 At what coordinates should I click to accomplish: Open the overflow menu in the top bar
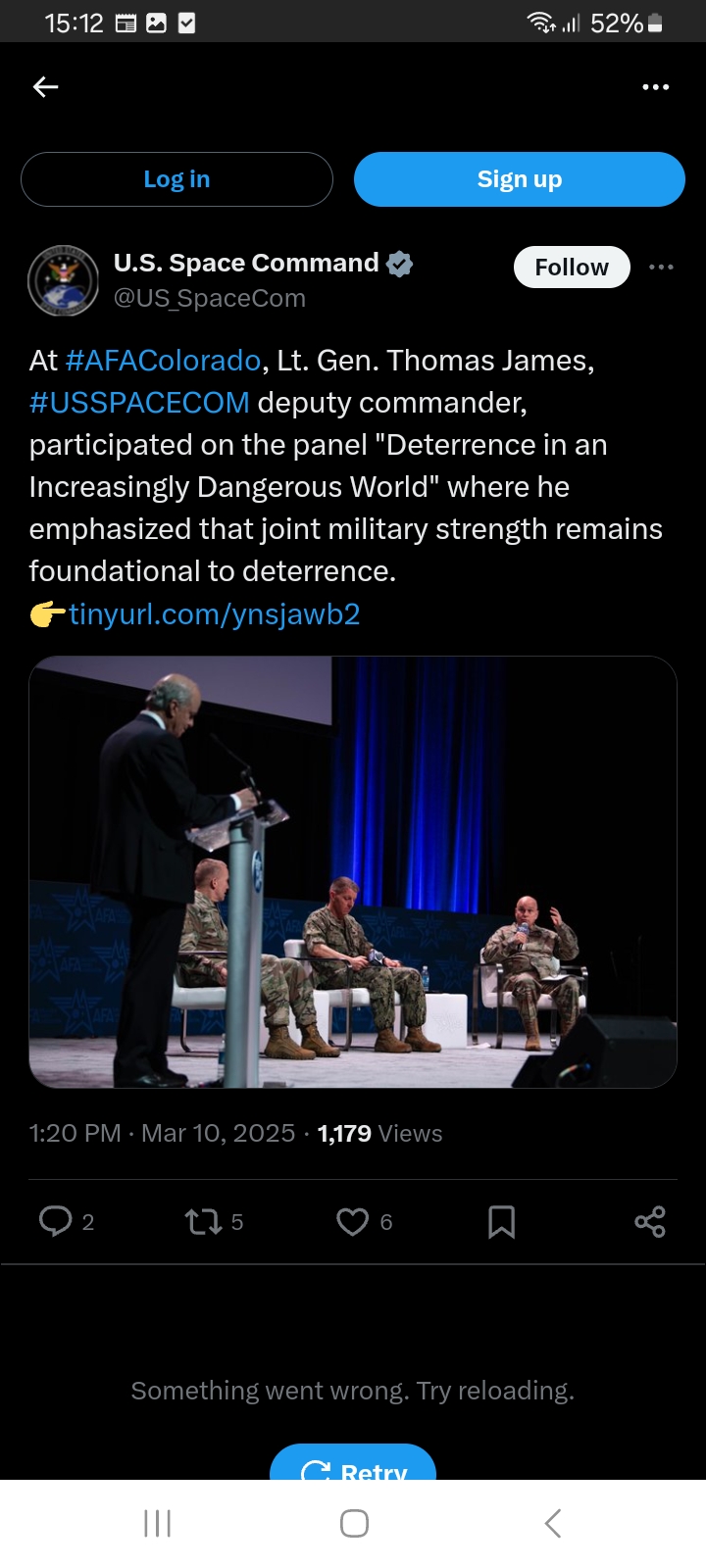655,87
